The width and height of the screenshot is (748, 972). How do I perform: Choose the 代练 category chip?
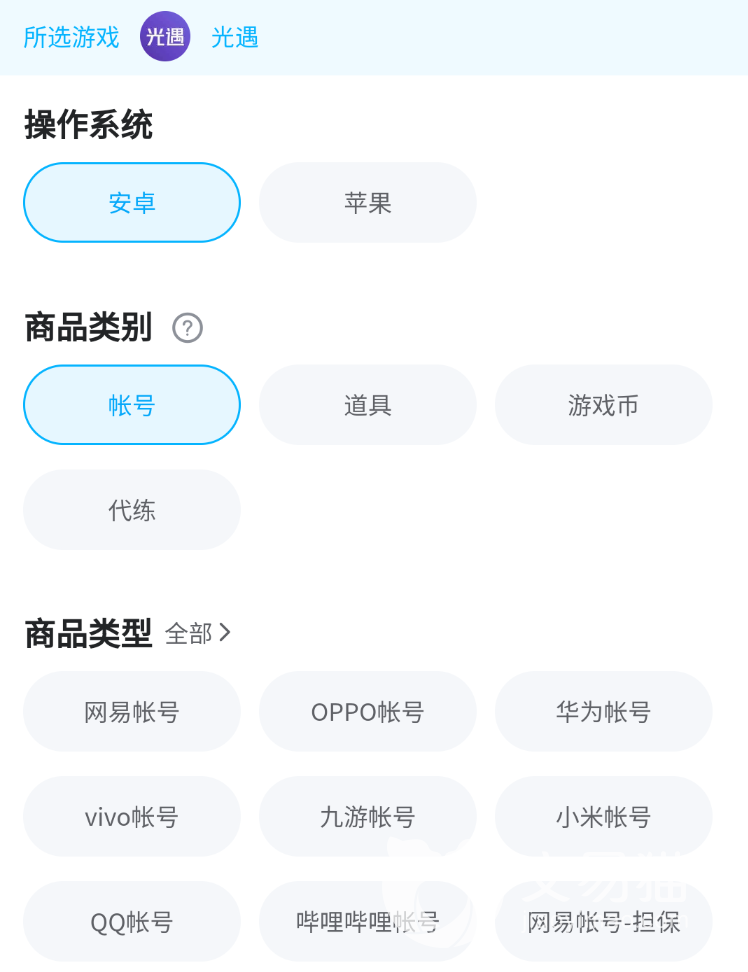point(132,510)
